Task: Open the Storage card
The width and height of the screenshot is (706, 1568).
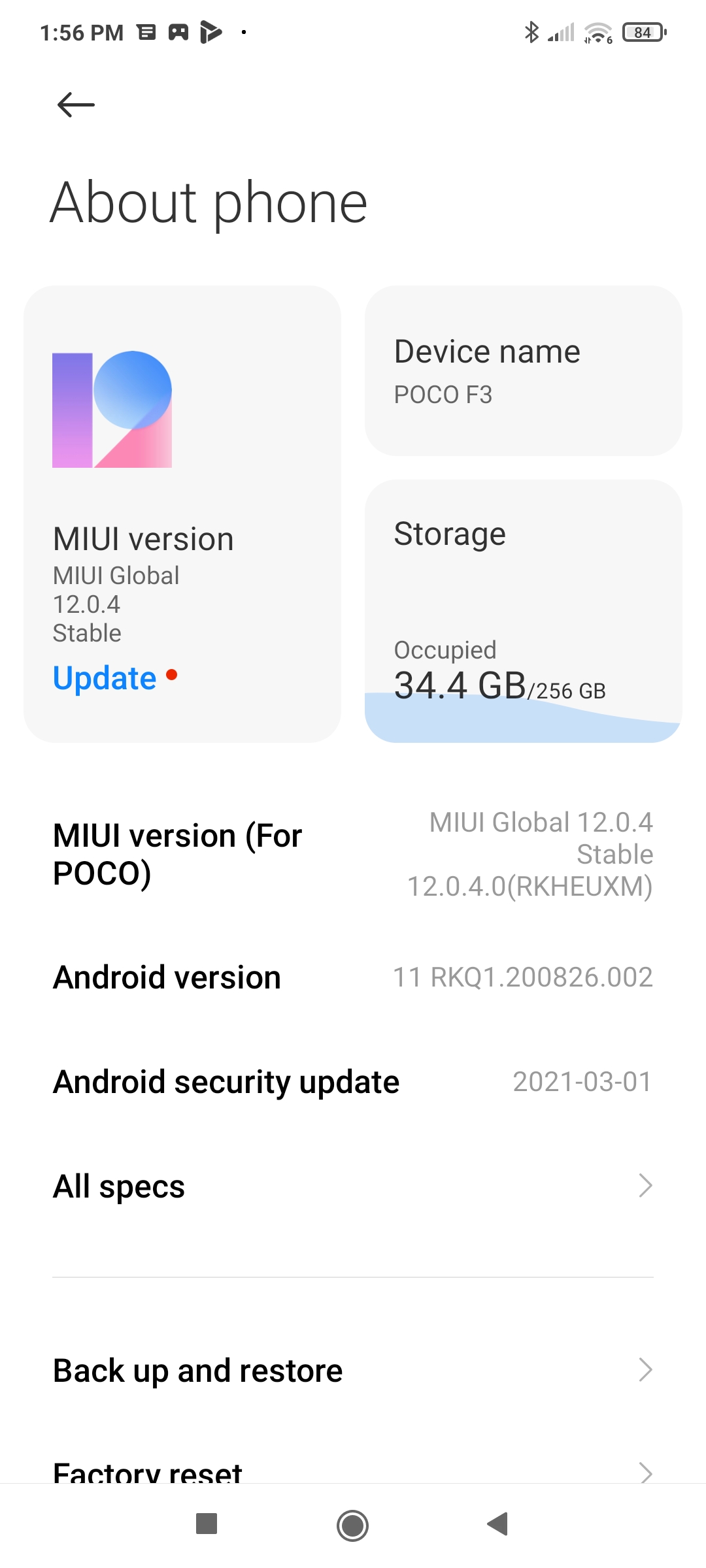Action: coord(523,611)
